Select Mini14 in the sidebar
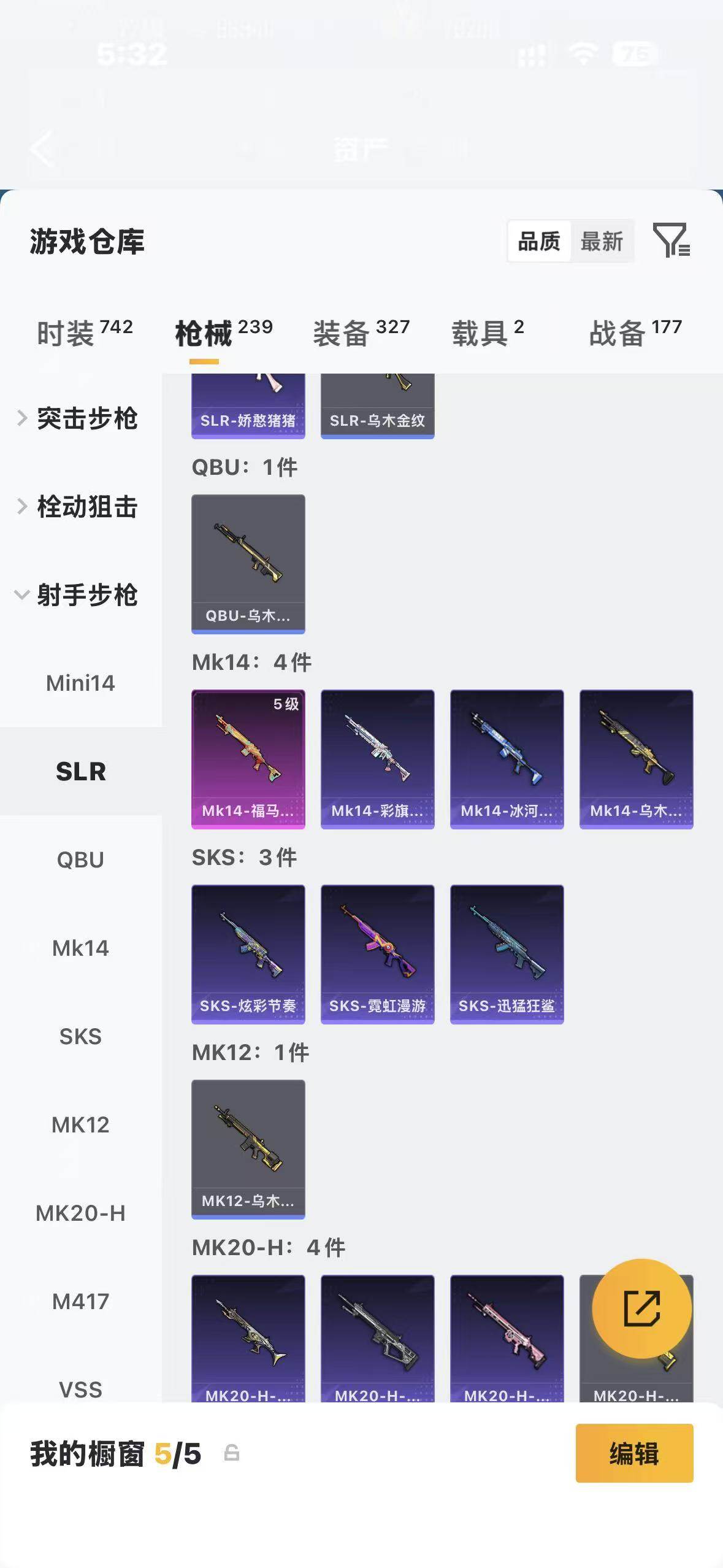Viewport: 723px width, 1568px height. pyautogui.click(x=80, y=683)
